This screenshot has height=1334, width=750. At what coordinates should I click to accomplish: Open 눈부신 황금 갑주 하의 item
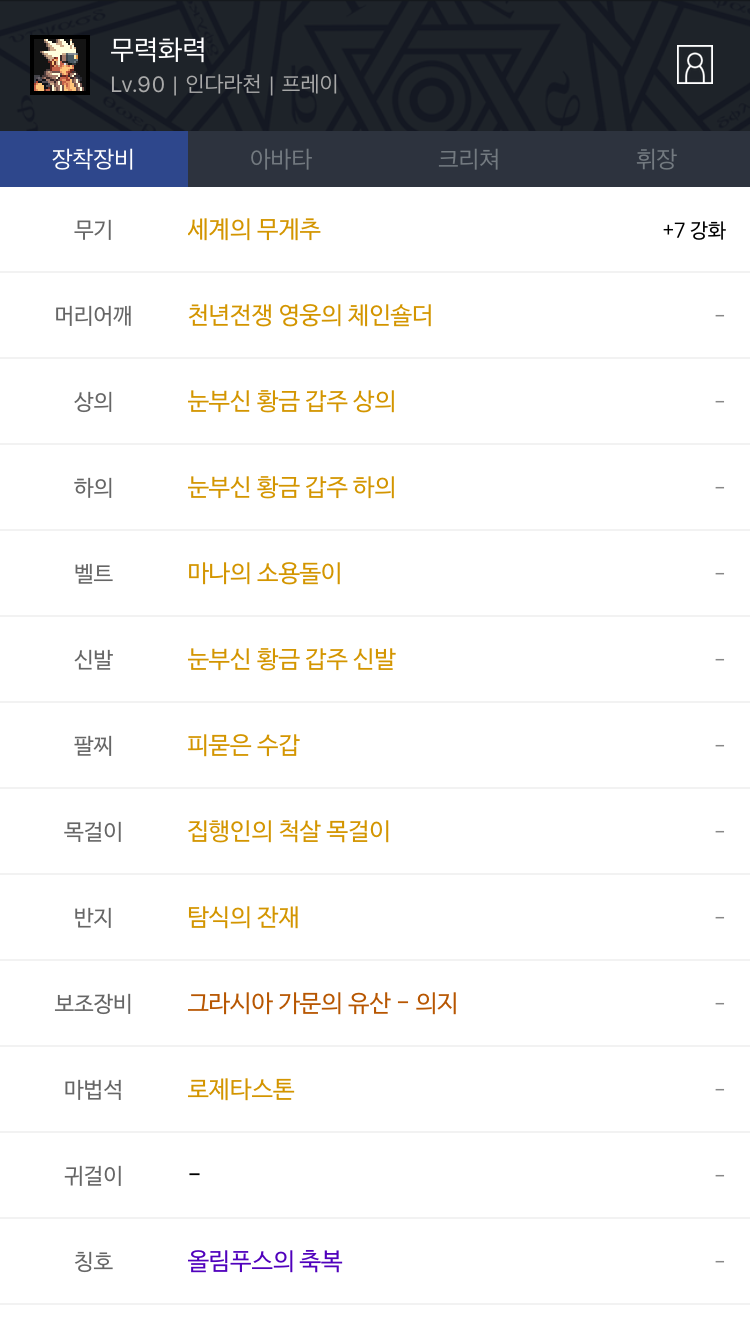pos(291,487)
